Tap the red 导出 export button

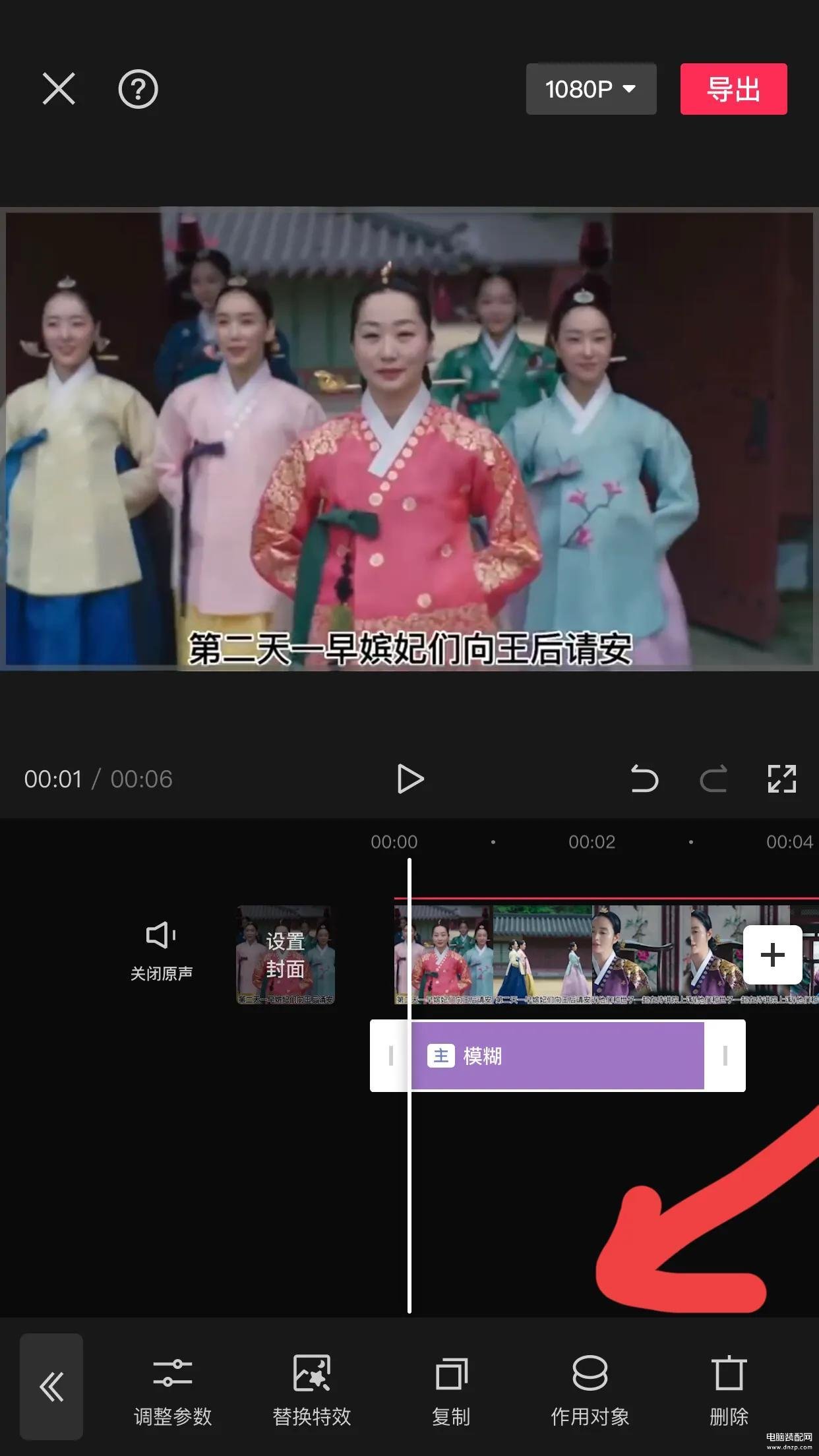[x=733, y=89]
